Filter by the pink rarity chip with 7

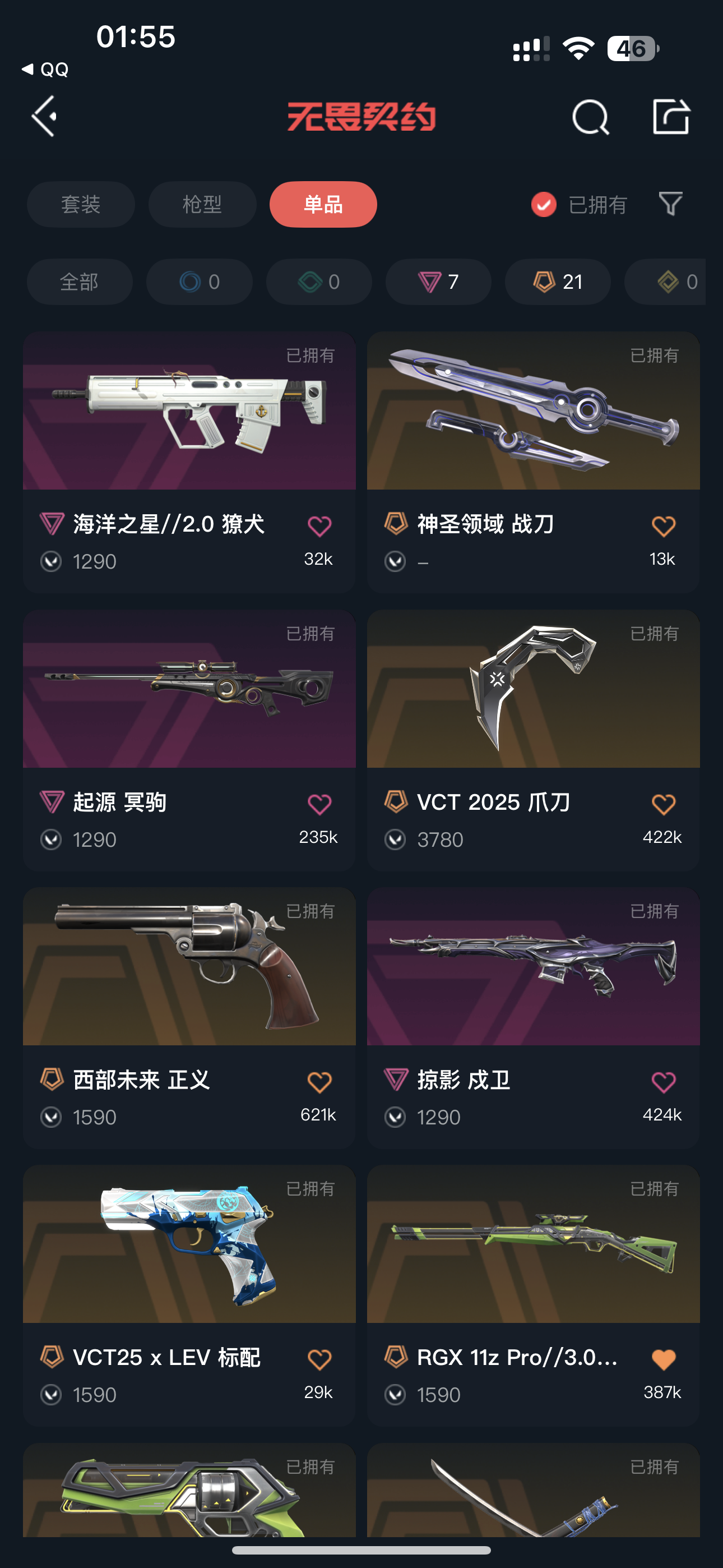pos(438,282)
